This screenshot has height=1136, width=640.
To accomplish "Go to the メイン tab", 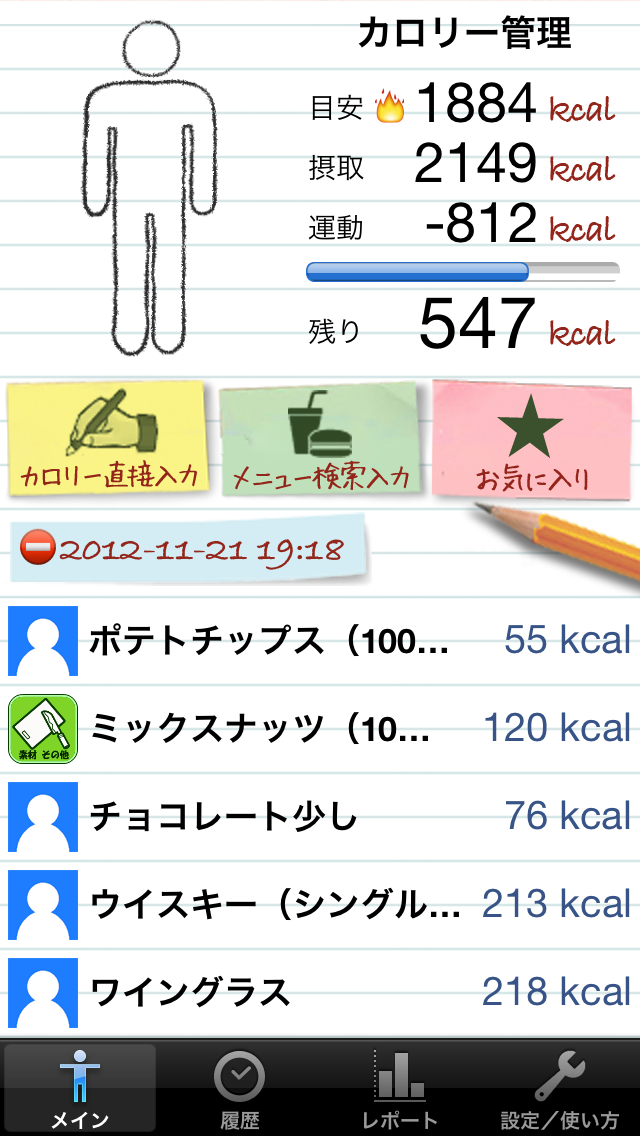I will 80,1088.
